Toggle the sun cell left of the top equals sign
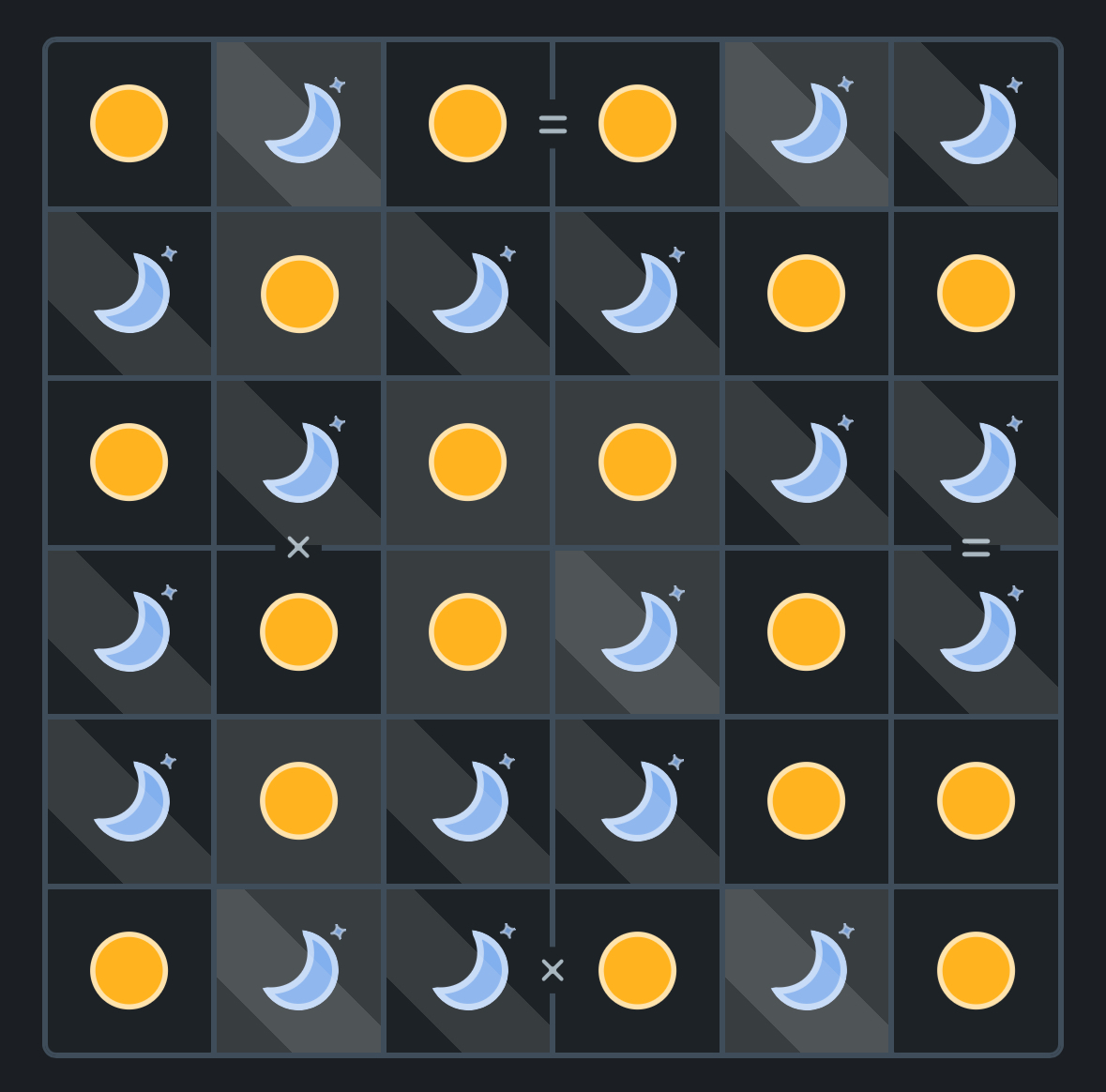Screen dimensions: 1106x1092 [x=467, y=124]
